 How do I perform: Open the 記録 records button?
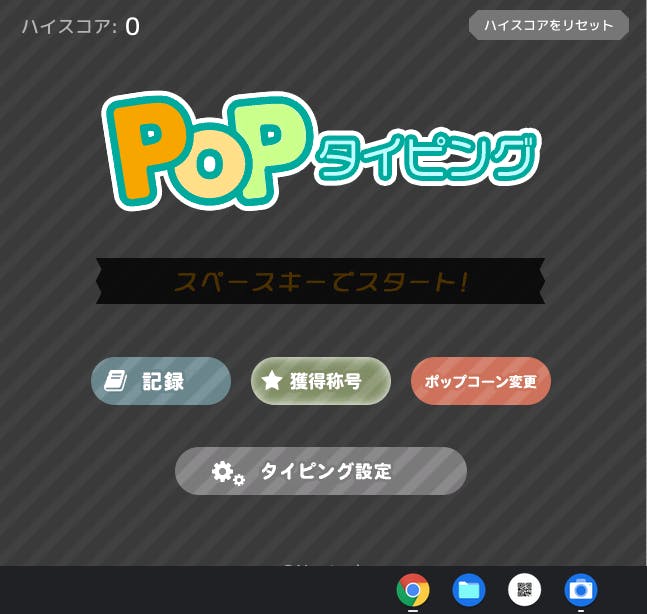(161, 381)
